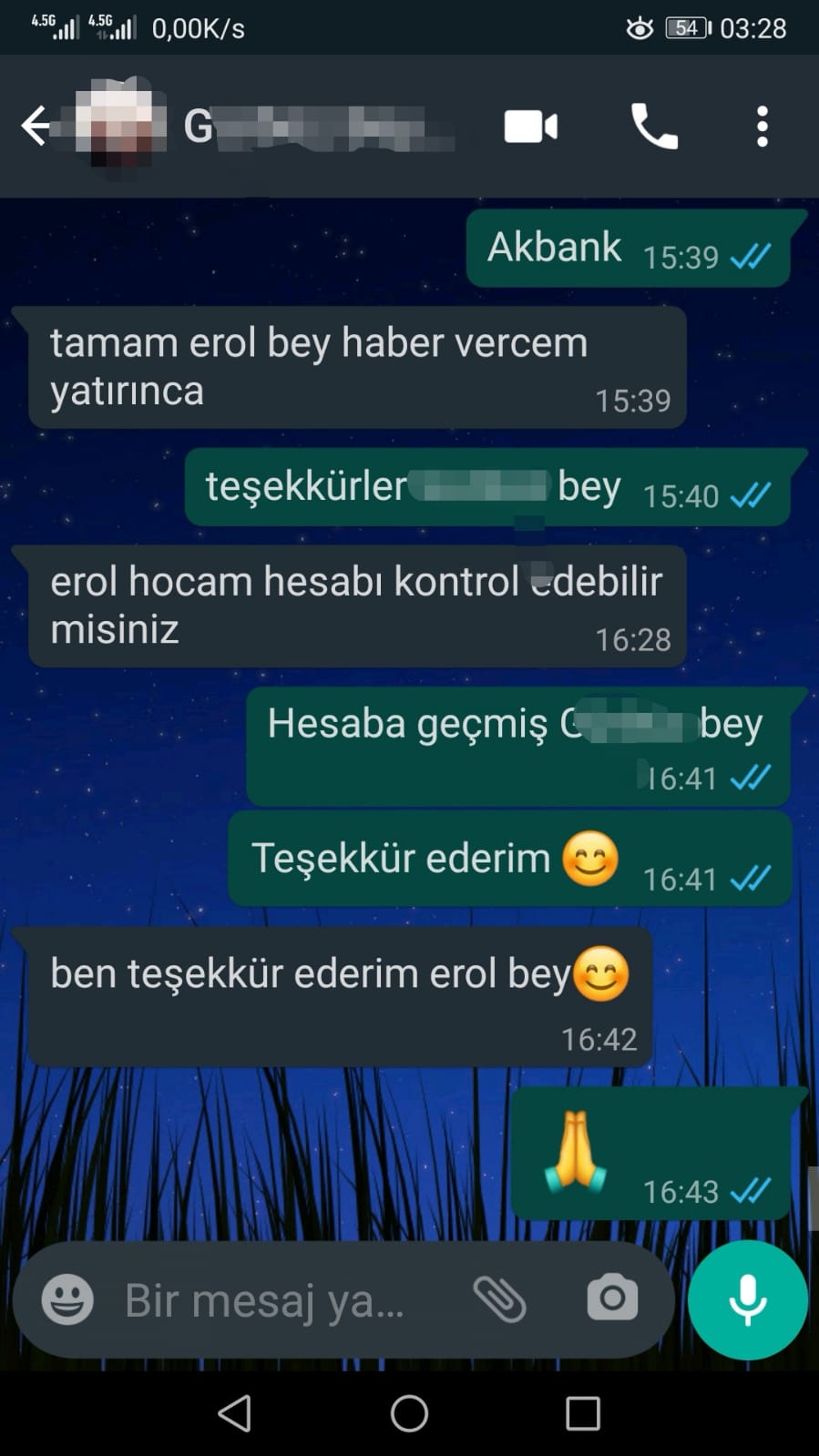The width and height of the screenshot is (819, 1456).
Task: Open the recent apps view
Action: point(583,1413)
